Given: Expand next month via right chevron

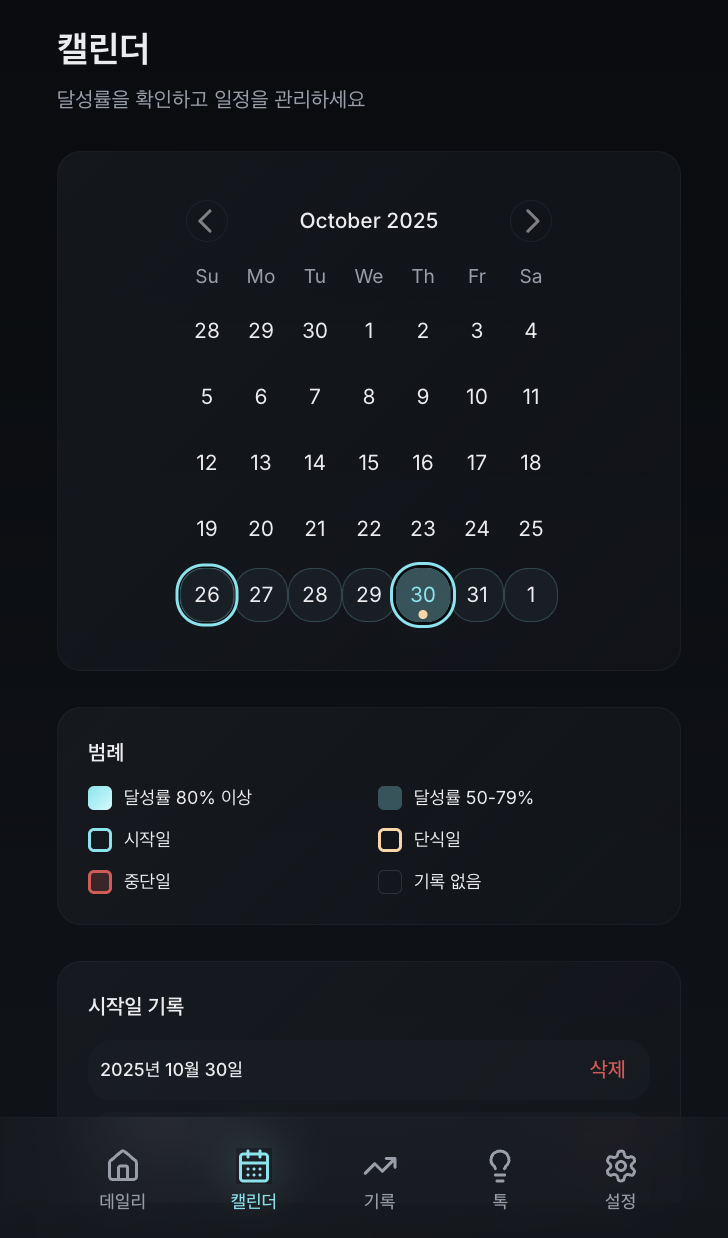Looking at the screenshot, I should click(531, 221).
